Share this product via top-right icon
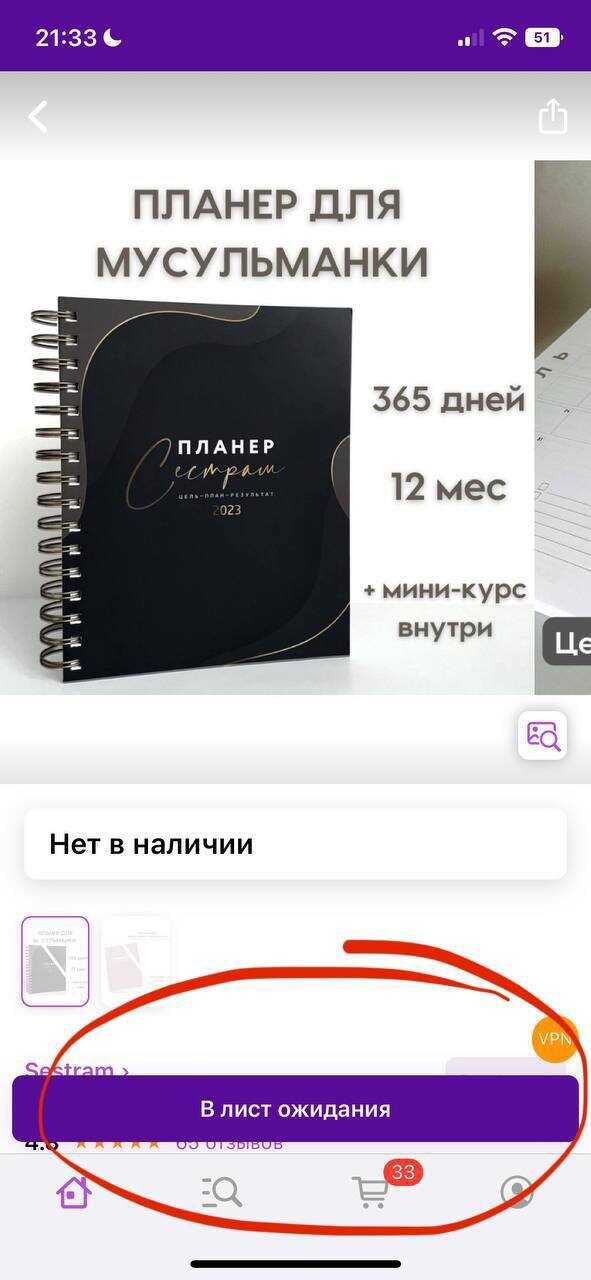The width and height of the screenshot is (591, 1280). point(552,116)
